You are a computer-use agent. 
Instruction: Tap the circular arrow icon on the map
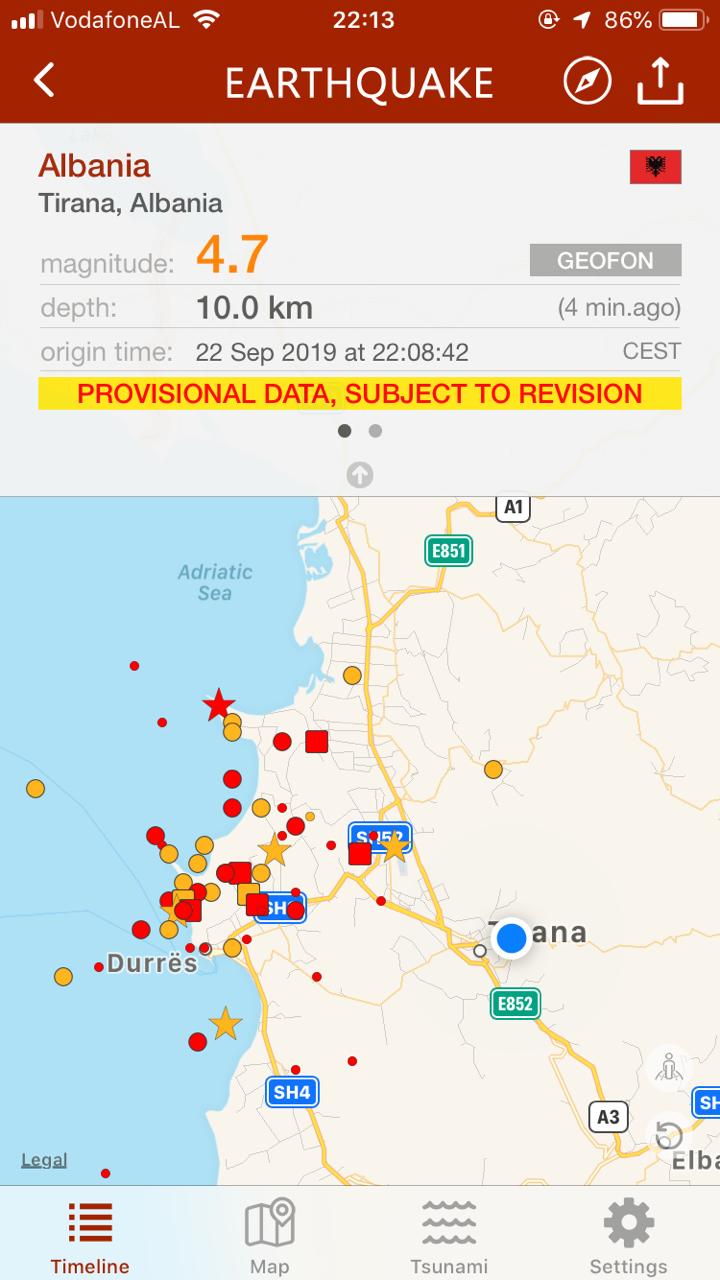tap(669, 1136)
